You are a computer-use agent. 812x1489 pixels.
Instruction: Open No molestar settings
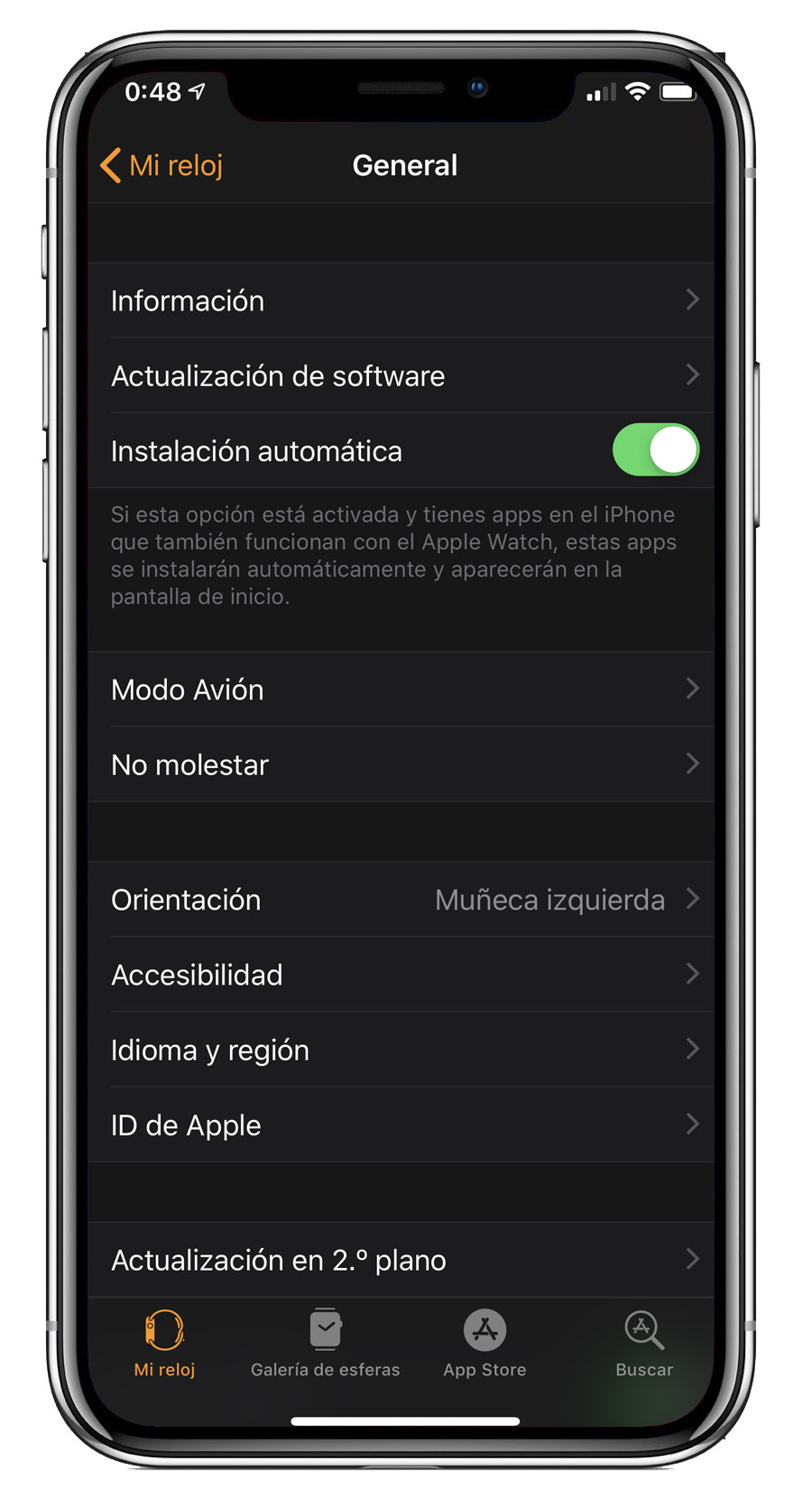pyautogui.click(x=401, y=764)
